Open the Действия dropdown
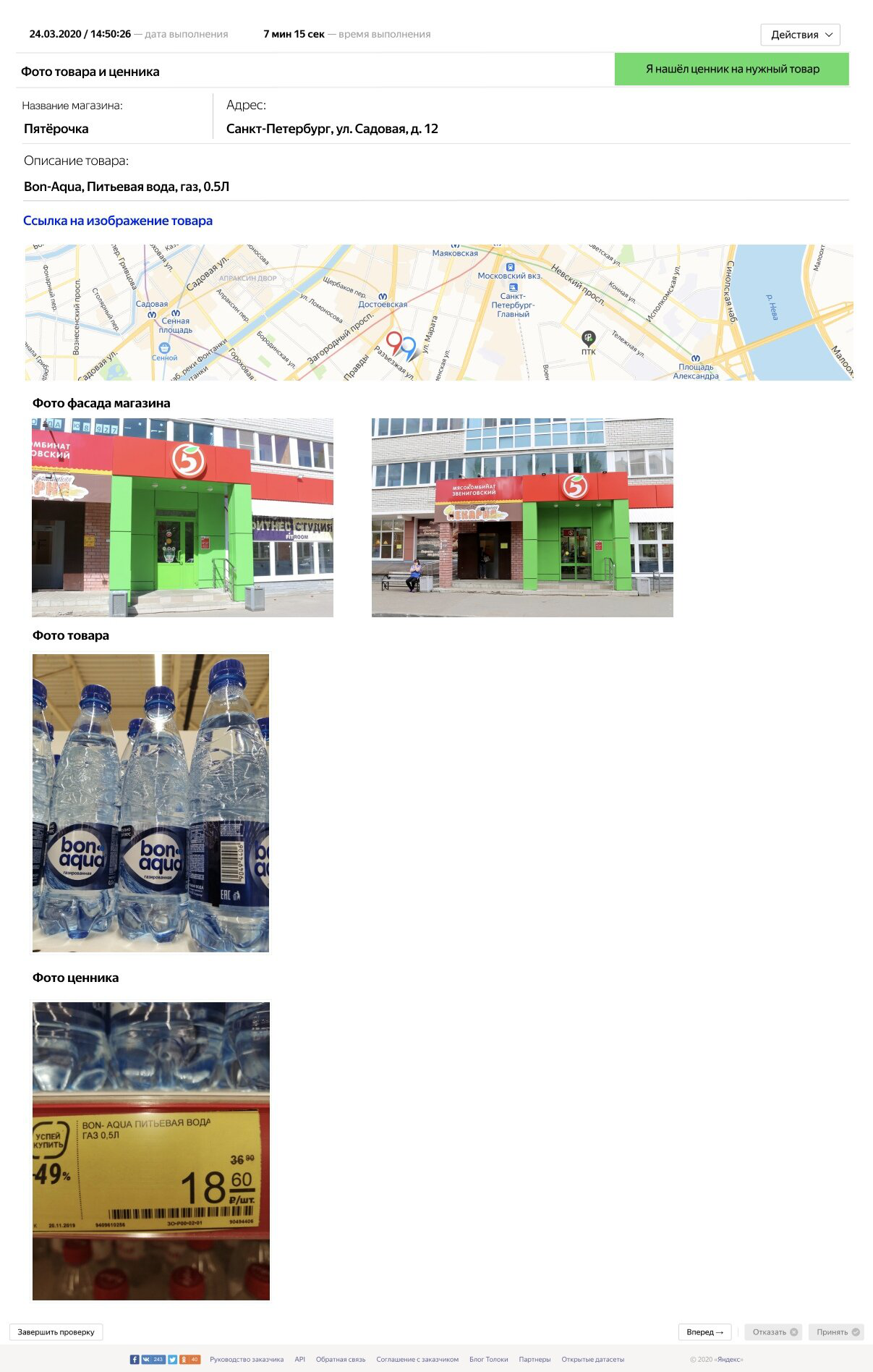873x1372 pixels. tap(800, 35)
